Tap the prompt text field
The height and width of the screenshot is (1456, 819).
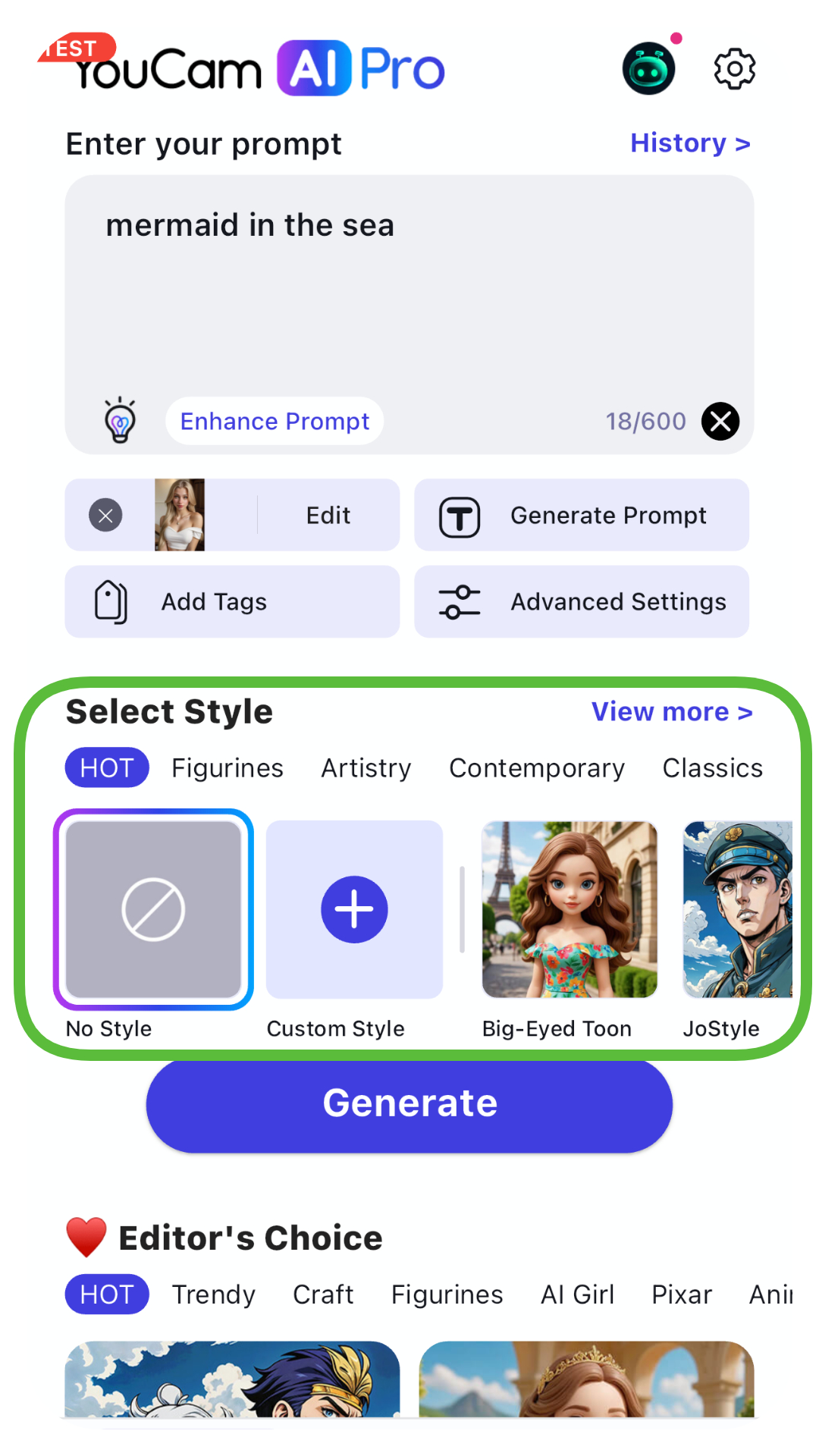pyautogui.click(x=409, y=288)
